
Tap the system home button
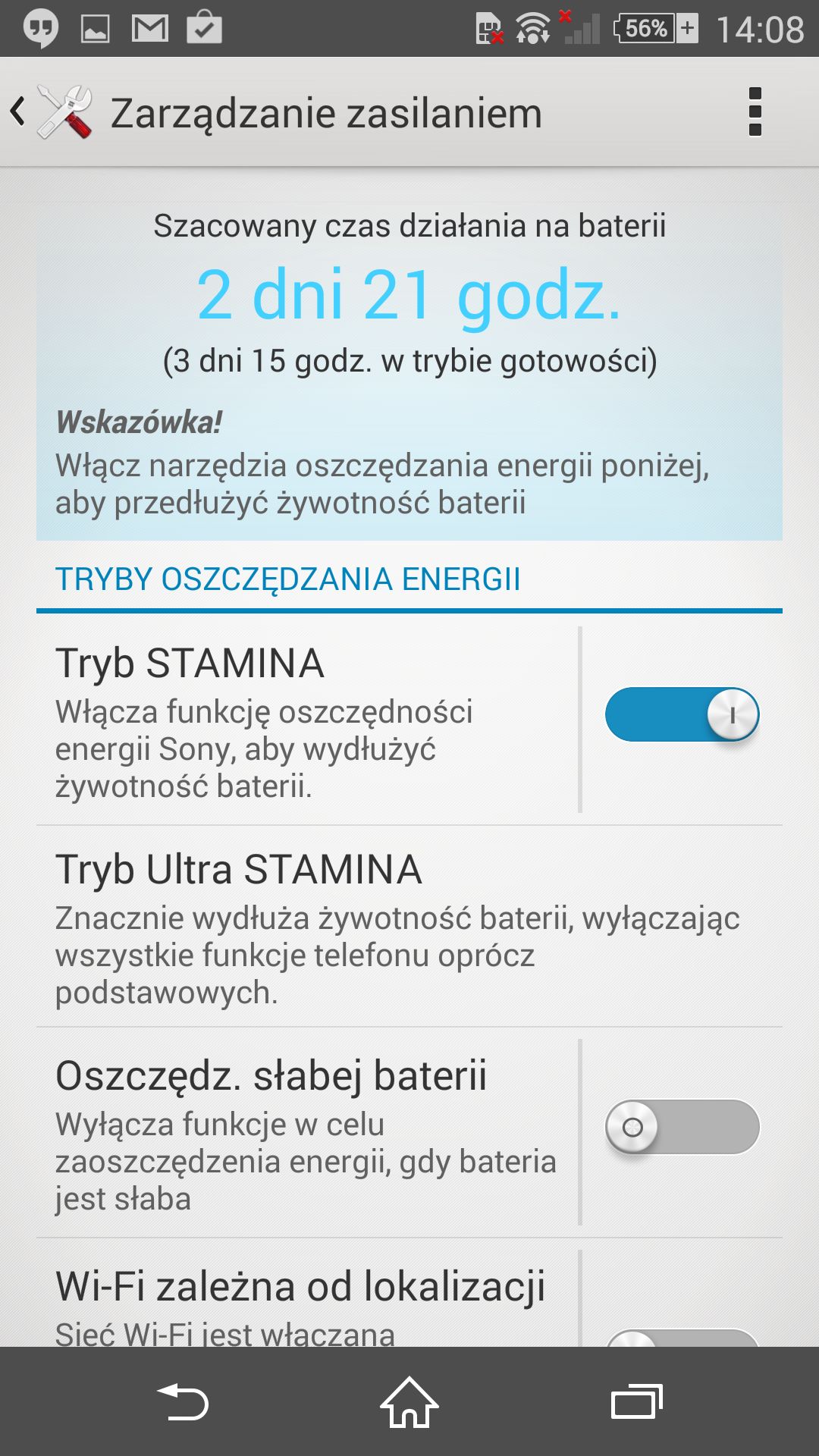pyautogui.click(x=409, y=1401)
